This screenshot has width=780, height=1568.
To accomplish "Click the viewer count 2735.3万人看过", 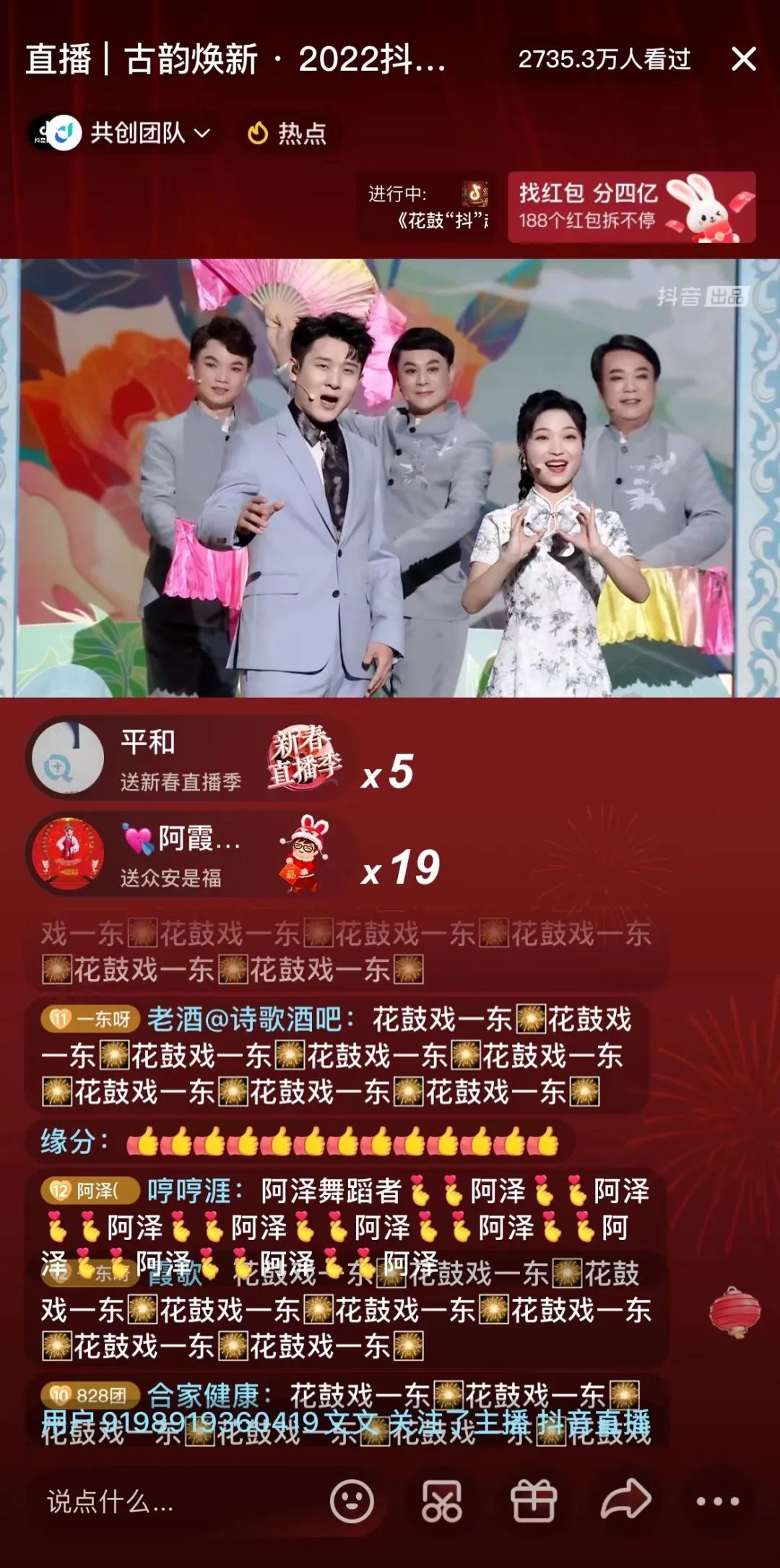I will (x=605, y=61).
